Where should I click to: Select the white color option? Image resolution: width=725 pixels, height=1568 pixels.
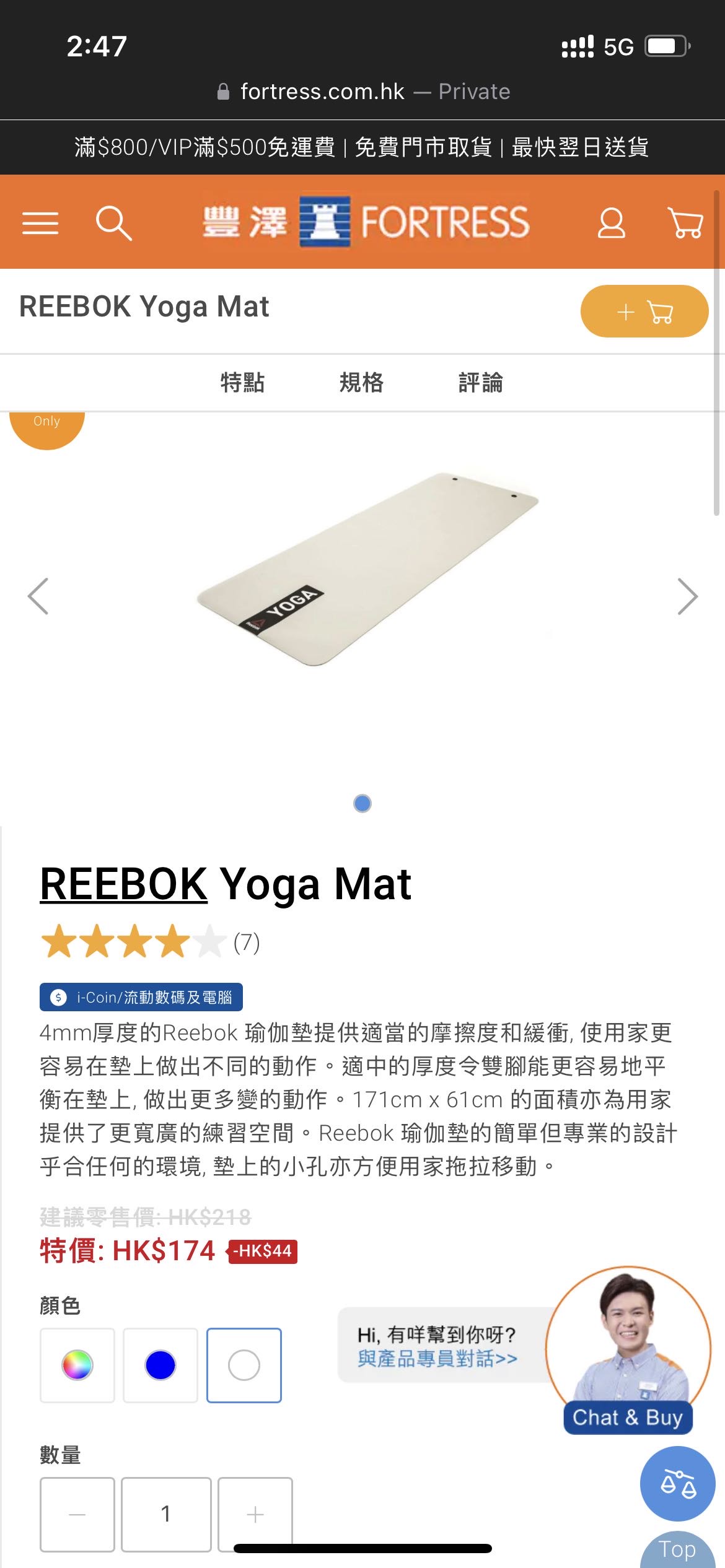(x=244, y=1367)
